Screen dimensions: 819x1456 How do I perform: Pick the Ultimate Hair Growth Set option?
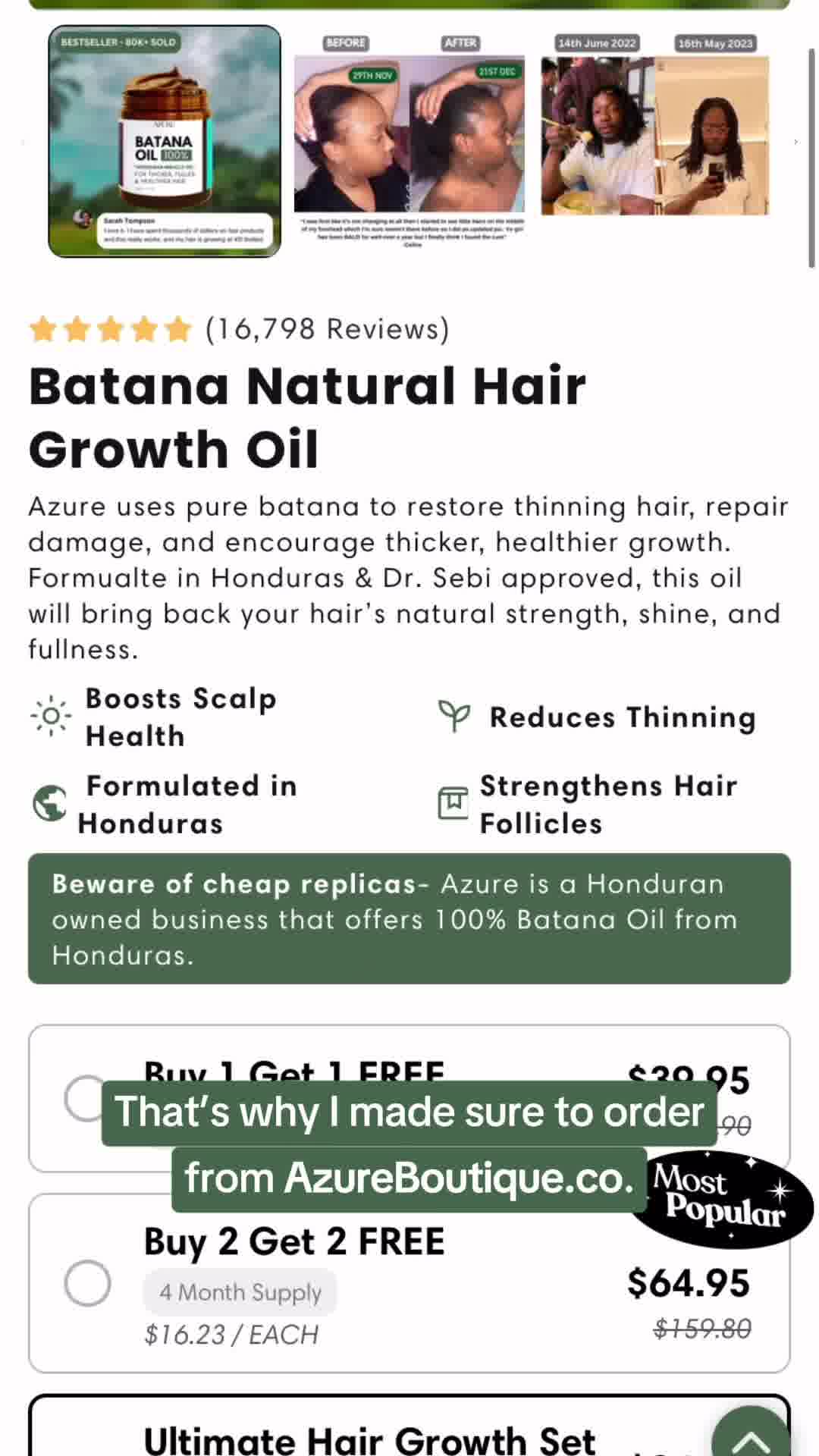point(369,1438)
